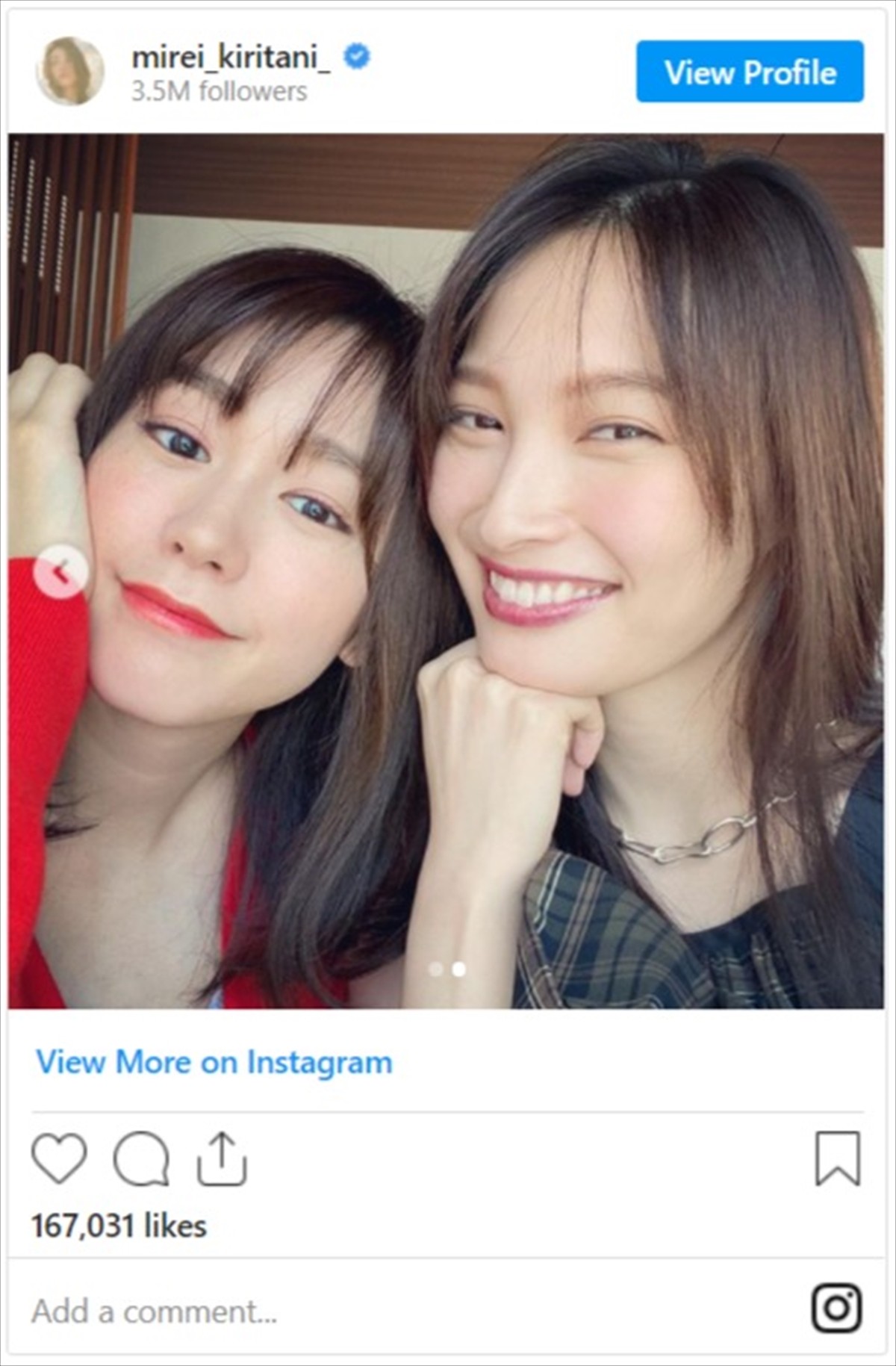
Task: Open the mirei_kiritani_ profile avatar
Action: click(69, 71)
